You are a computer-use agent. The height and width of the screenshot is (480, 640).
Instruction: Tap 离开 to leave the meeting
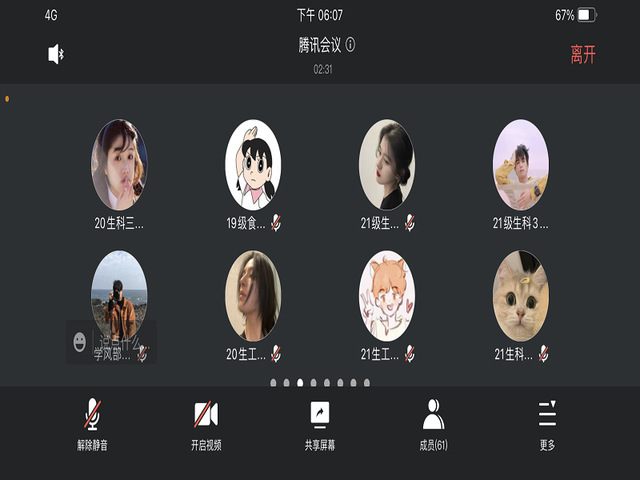tap(583, 55)
